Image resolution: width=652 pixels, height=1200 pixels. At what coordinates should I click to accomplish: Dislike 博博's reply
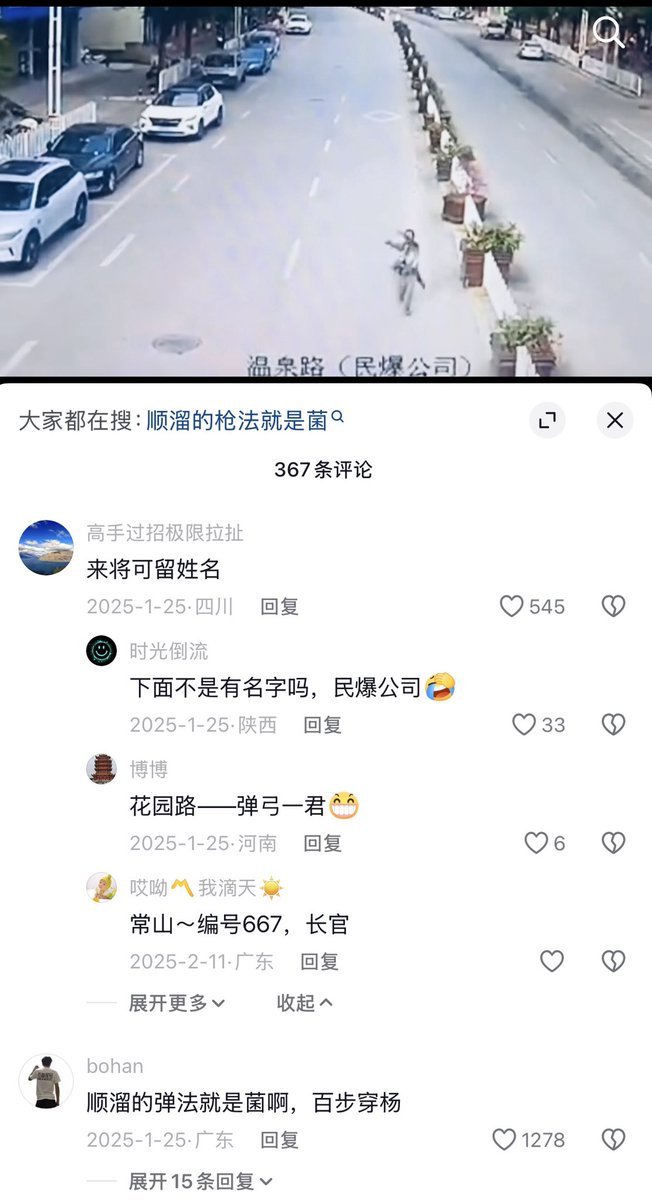coord(613,843)
